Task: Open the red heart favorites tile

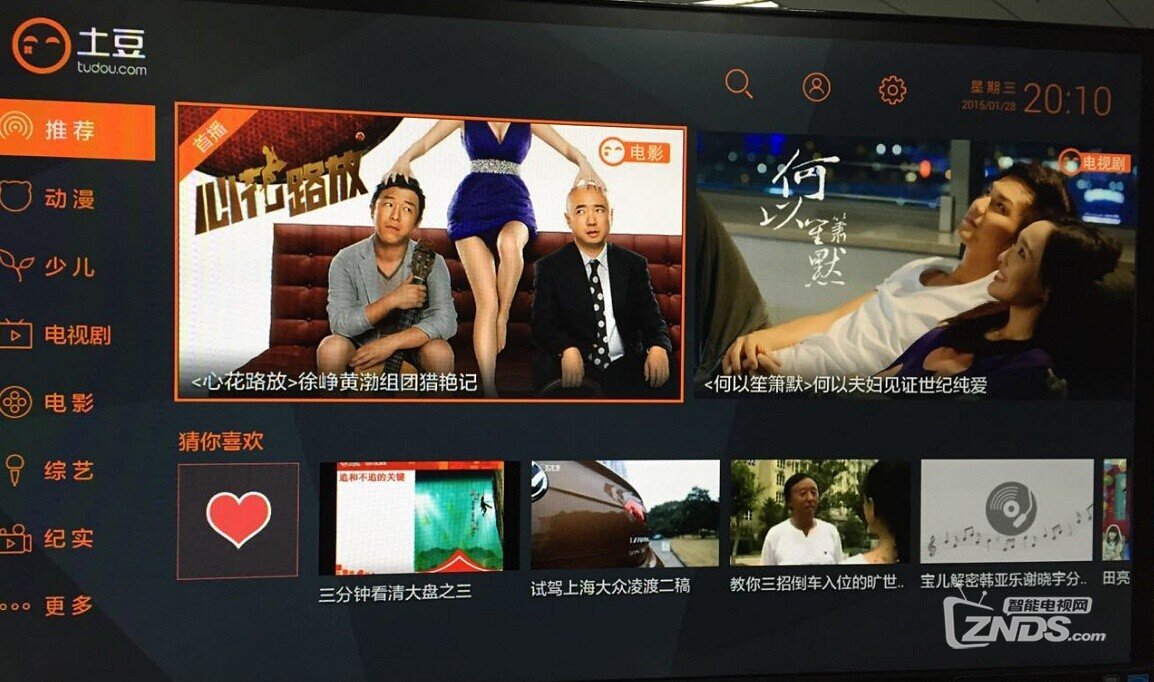Action: coord(238,520)
